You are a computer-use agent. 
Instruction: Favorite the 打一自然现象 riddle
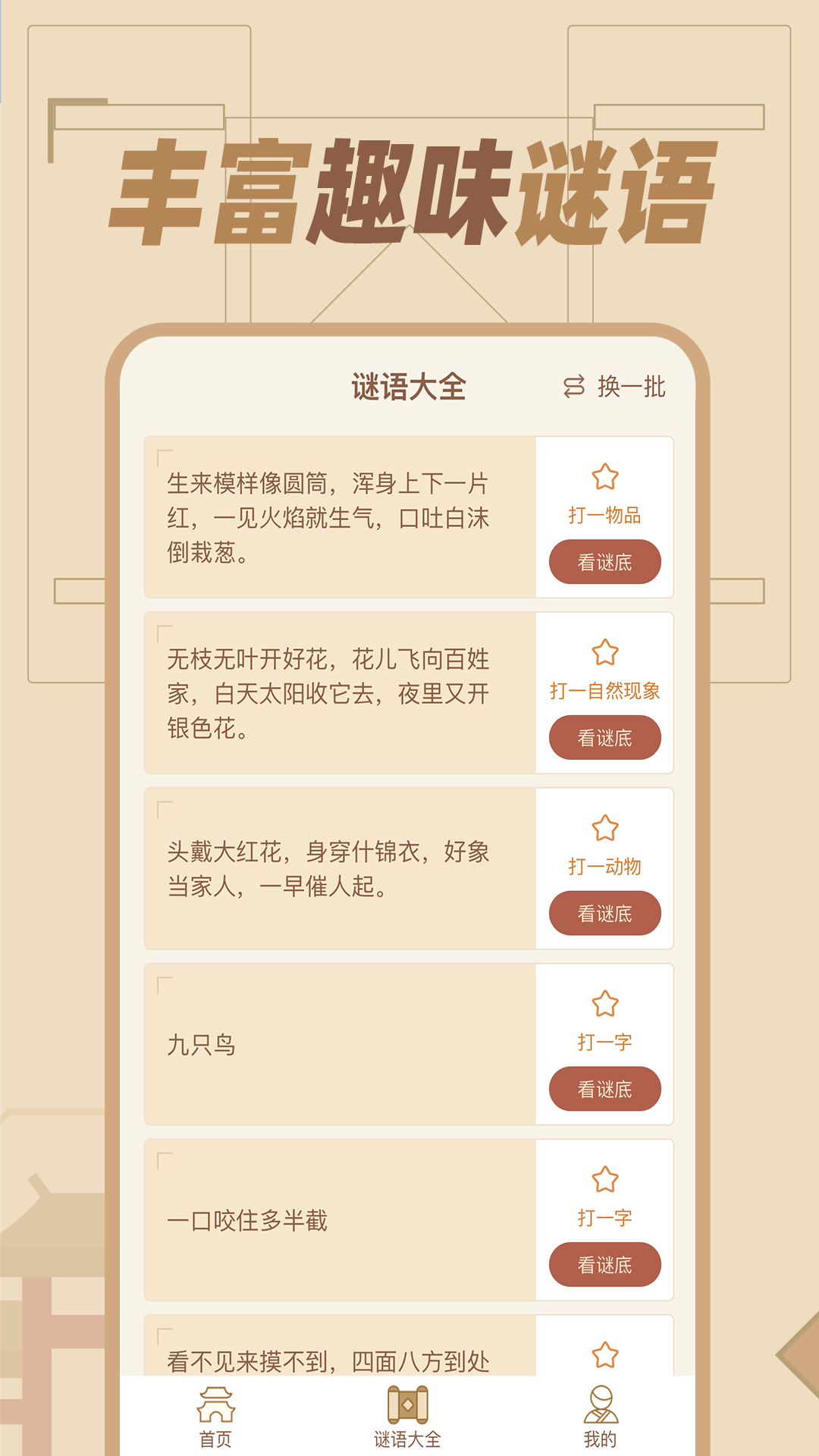point(604,651)
